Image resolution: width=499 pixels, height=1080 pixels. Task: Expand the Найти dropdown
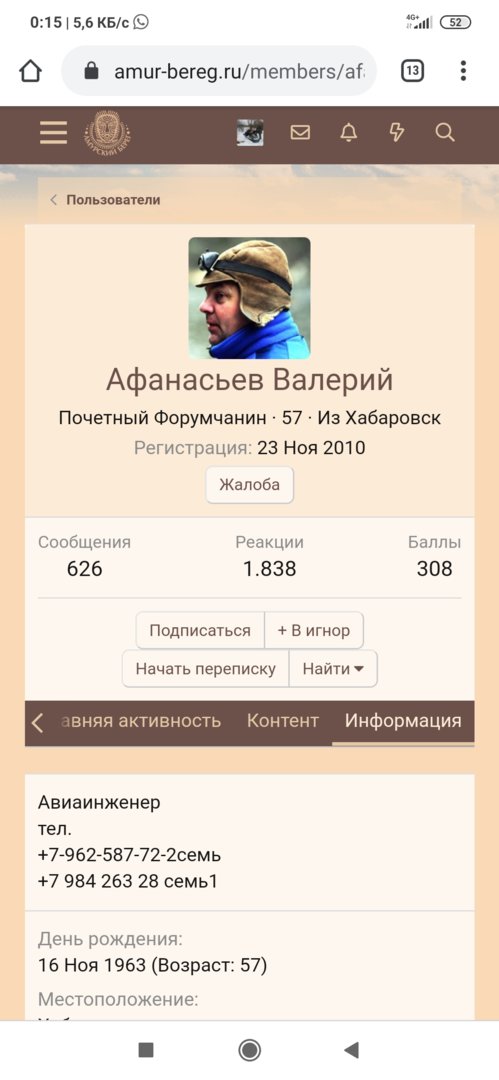333,669
